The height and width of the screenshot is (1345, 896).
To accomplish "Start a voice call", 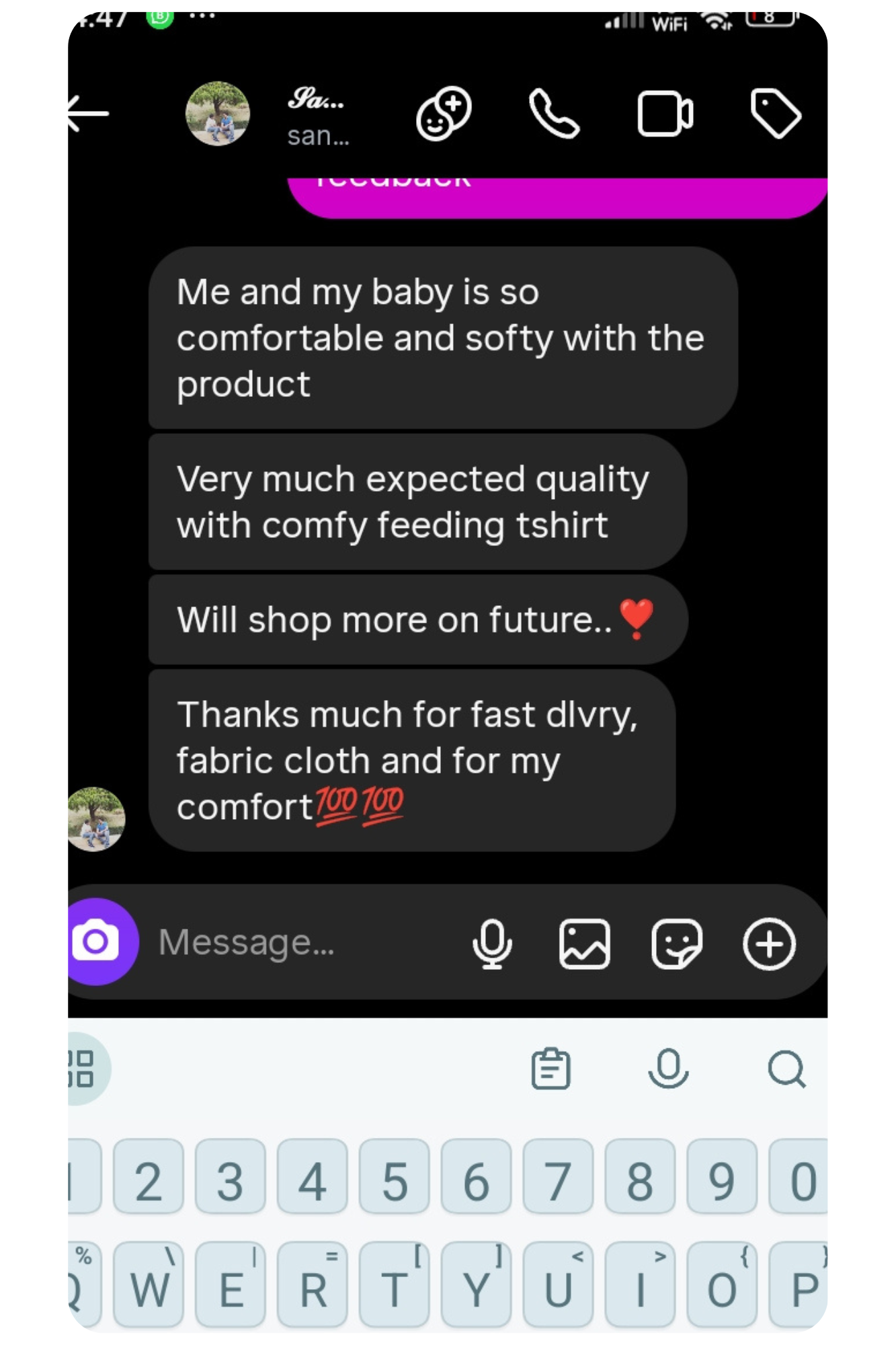I will [553, 114].
